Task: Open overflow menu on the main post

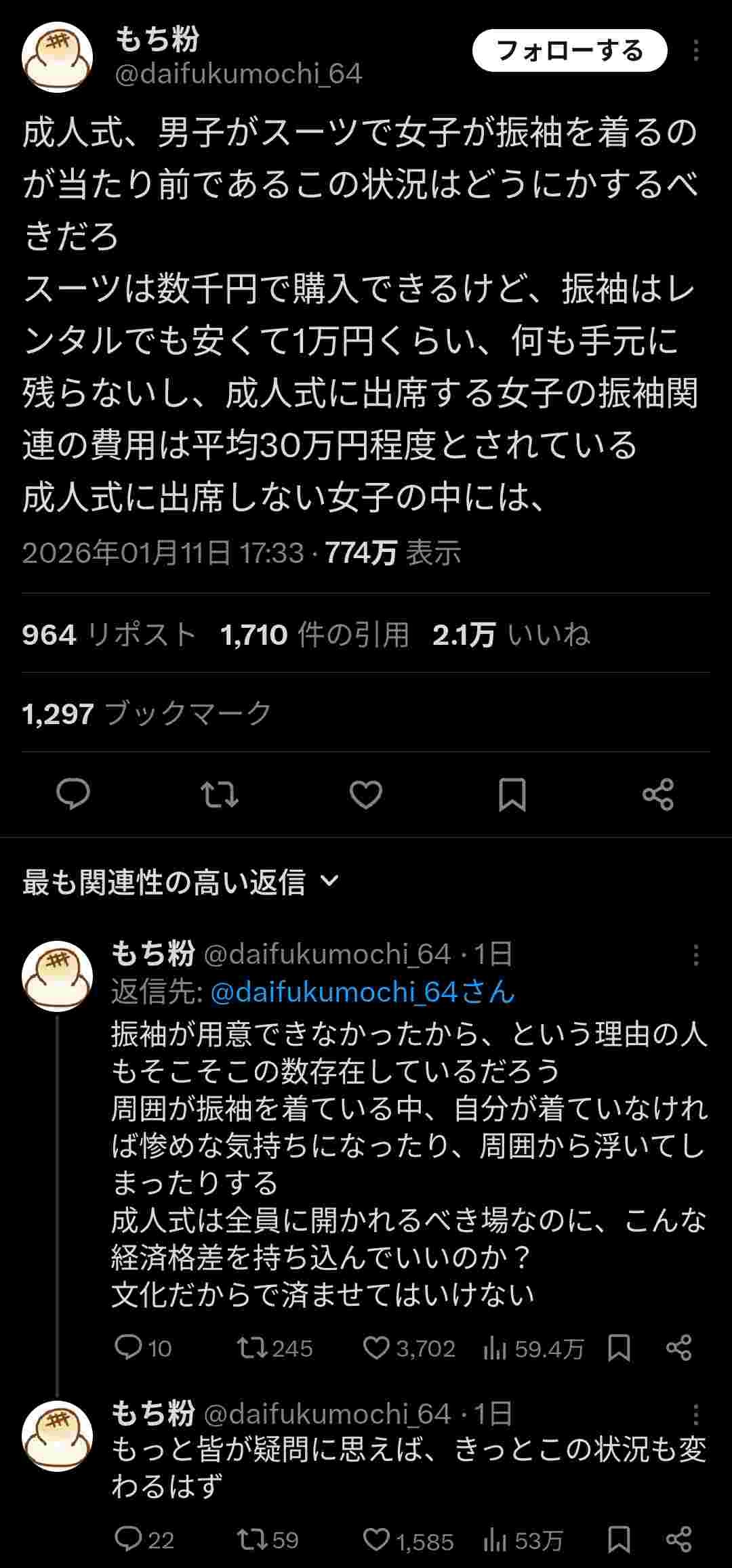Action: [696, 51]
